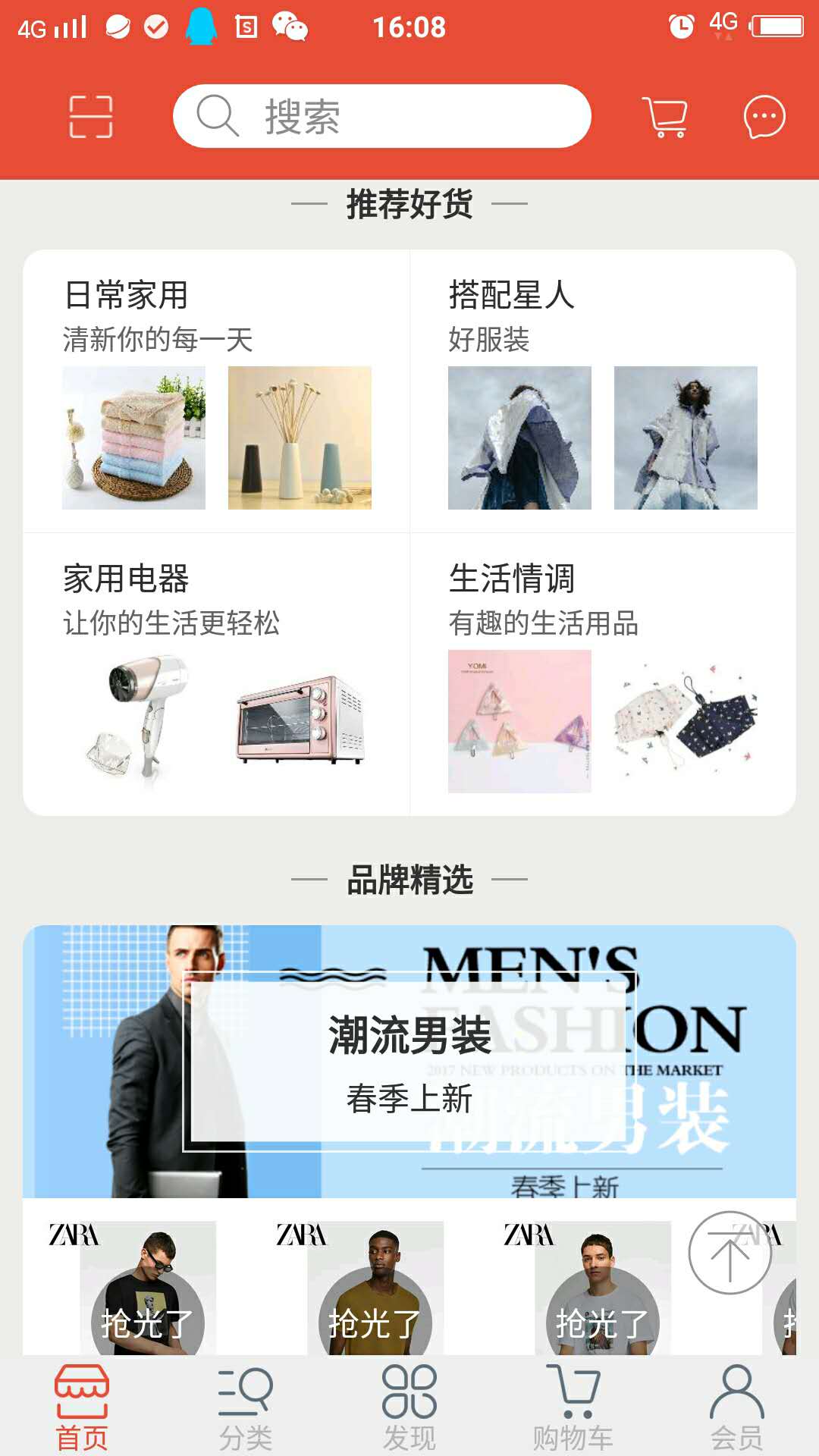Switch to the 发现 tab
The height and width of the screenshot is (1456, 819).
(x=409, y=1407)
